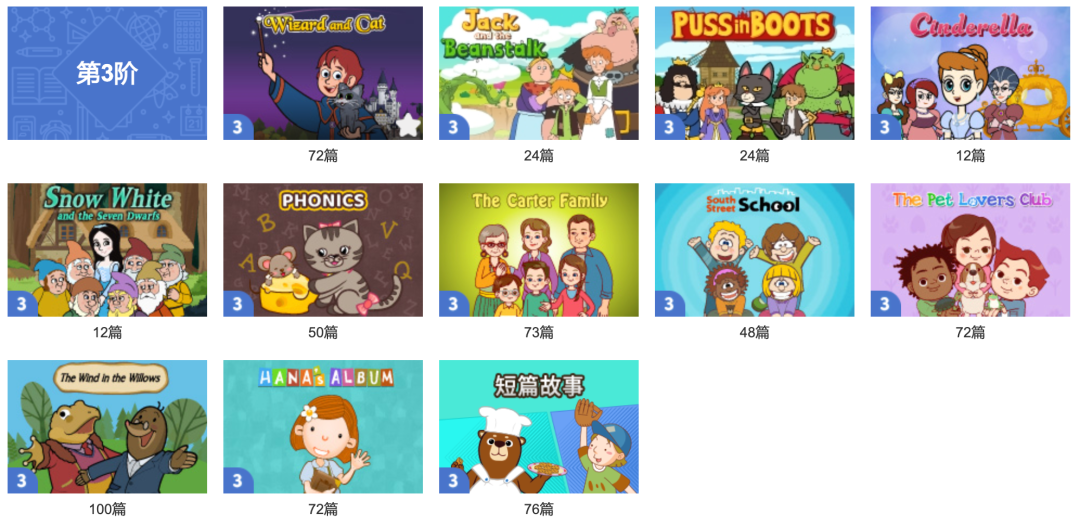Open the South Street School series
Viewport: 1080px width, 526px height.
(754, 250)
